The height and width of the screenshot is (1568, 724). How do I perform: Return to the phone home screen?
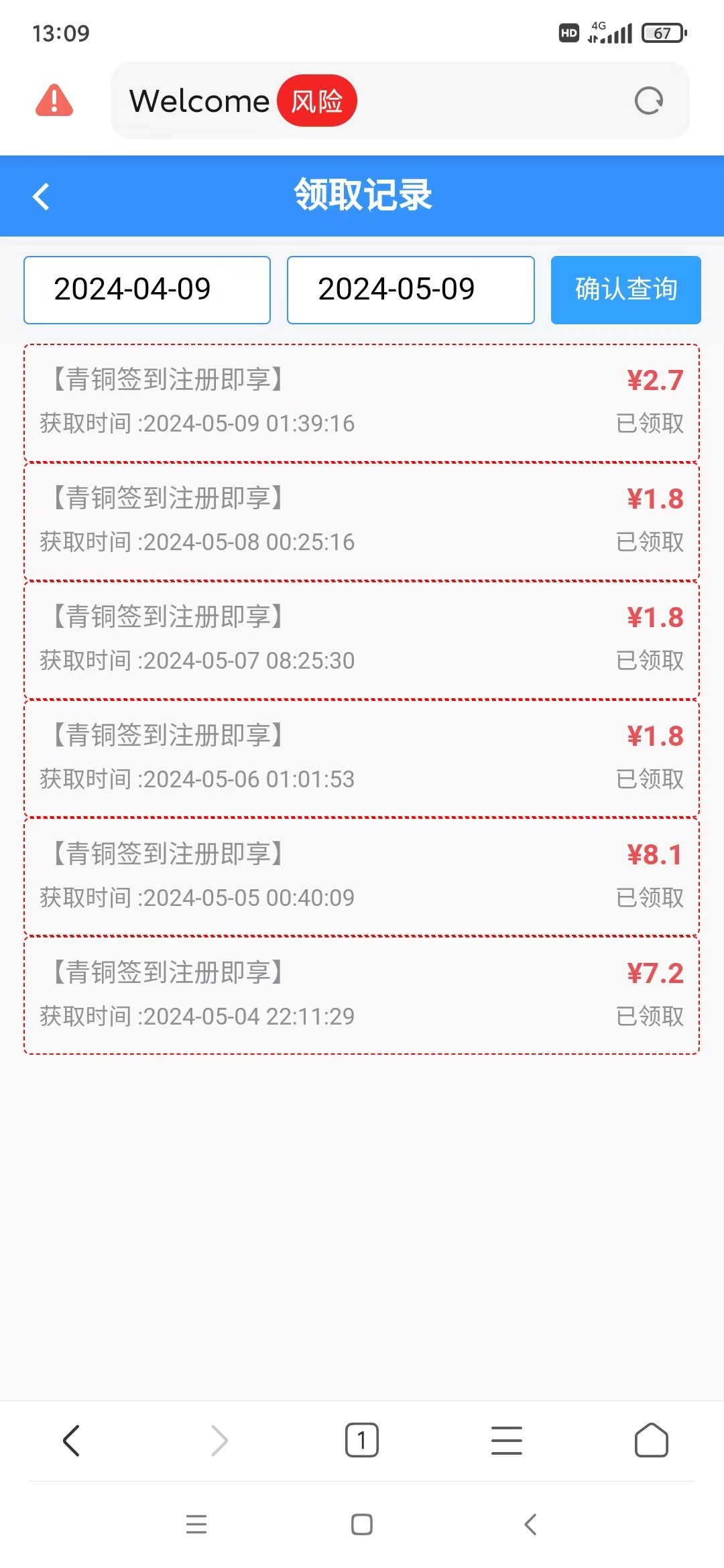(x=362, y=1524)
